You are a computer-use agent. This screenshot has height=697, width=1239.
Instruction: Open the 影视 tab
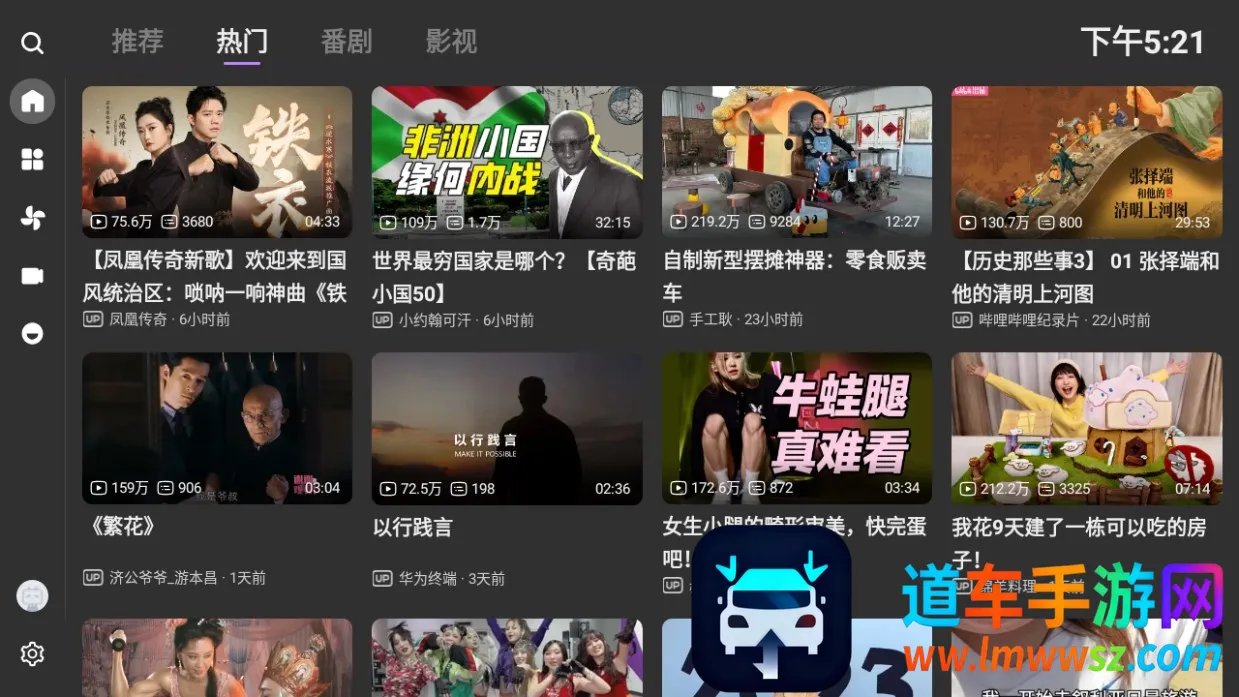coord(451,42)
